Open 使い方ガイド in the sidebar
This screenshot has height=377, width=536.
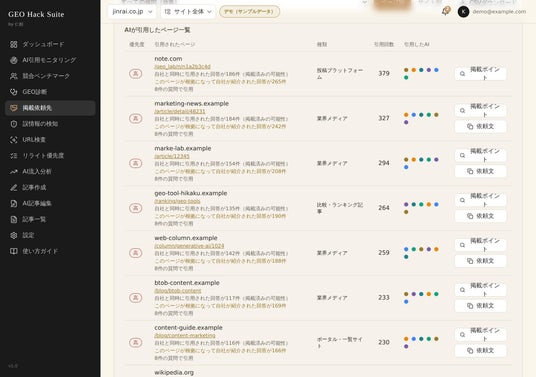click(50, 251)
